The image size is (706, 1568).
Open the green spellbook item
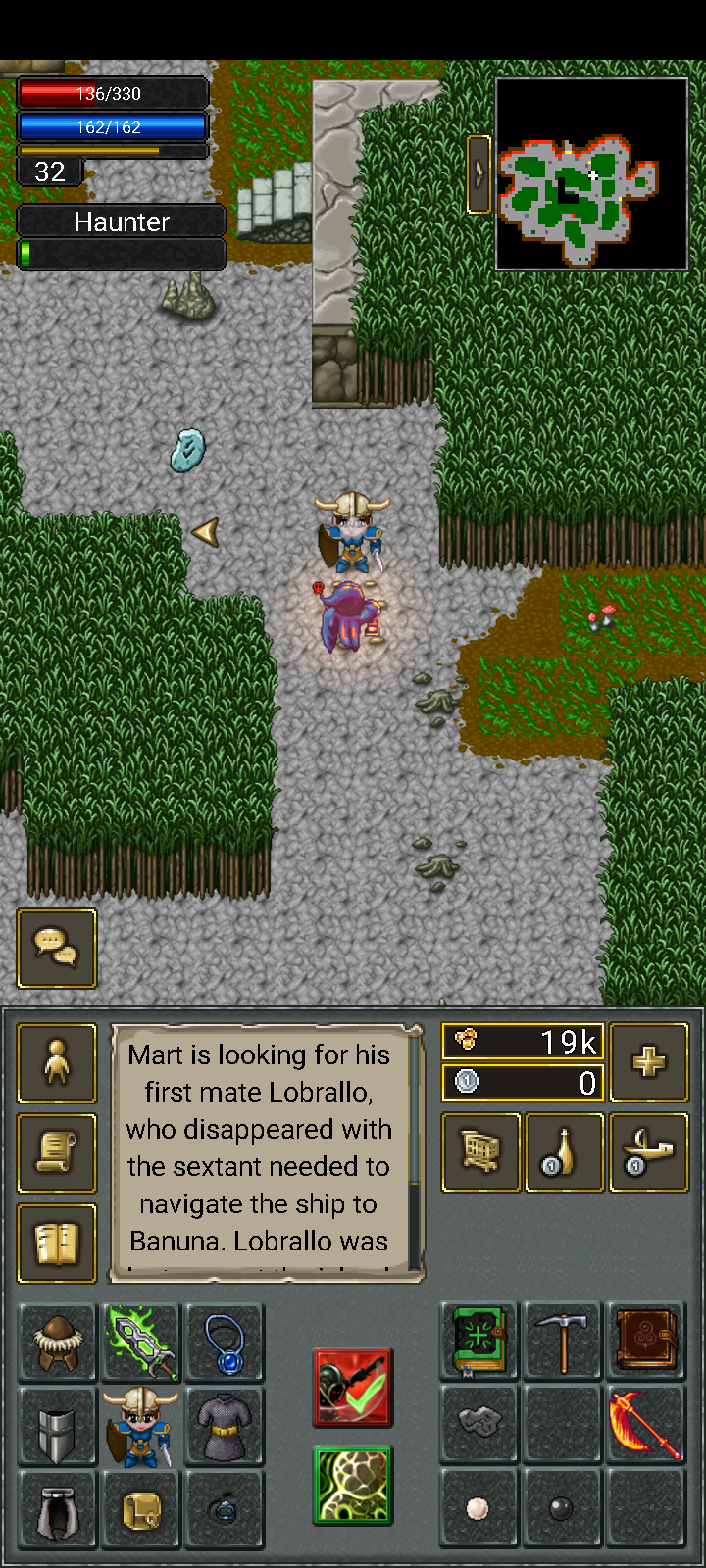click(x=479, y=1342)
